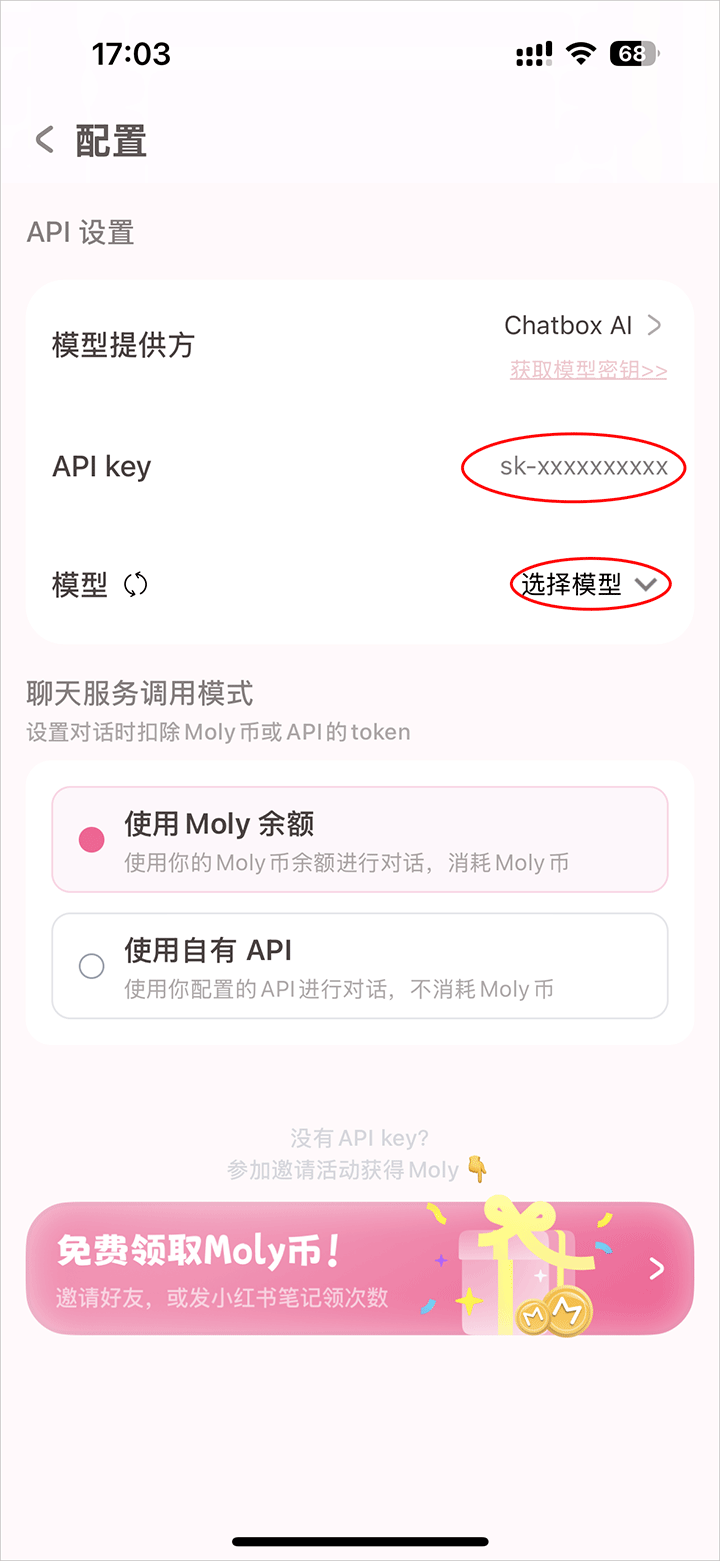Go back from the 配置 page
The height and width of the screenshot is (1561, 720).
(x=44, y=140)
